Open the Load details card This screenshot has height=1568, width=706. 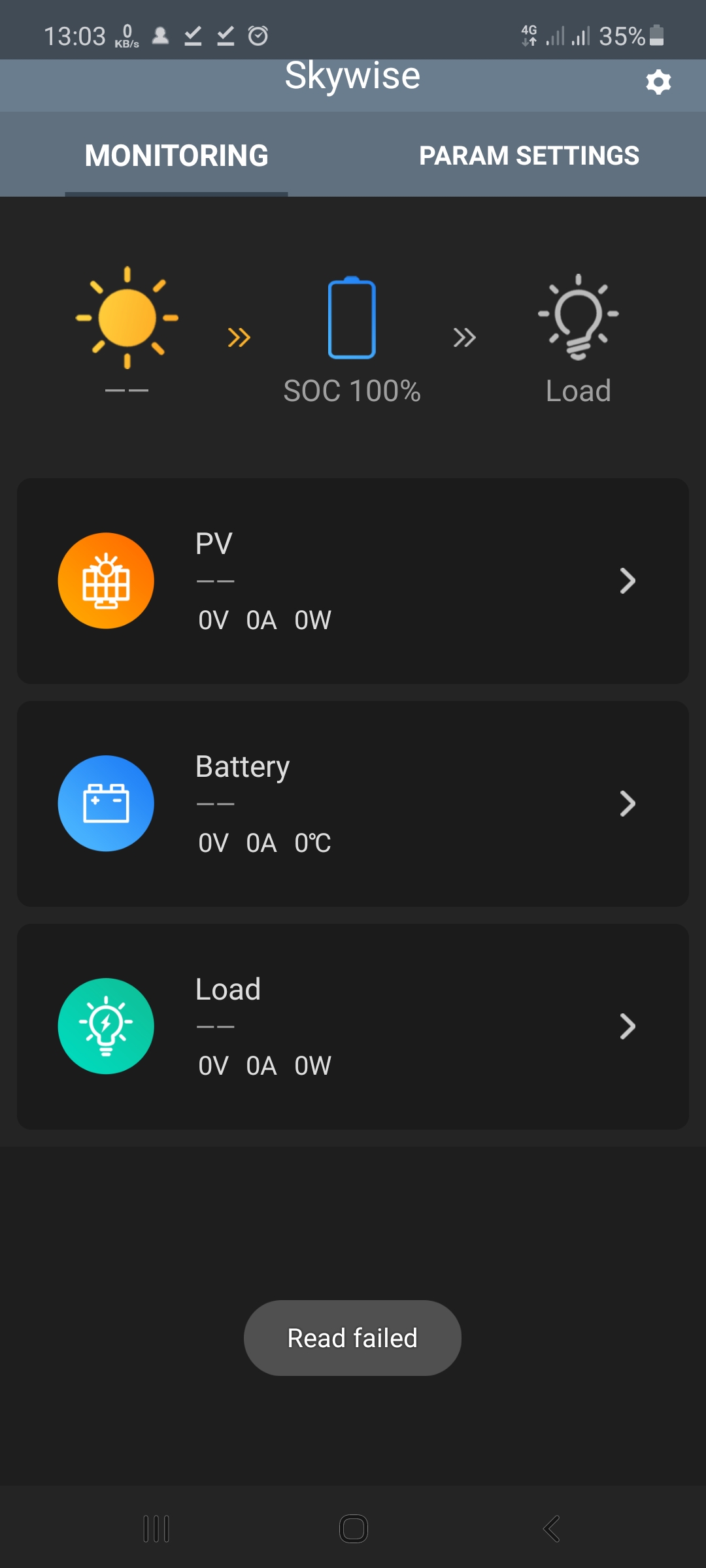353,1026
